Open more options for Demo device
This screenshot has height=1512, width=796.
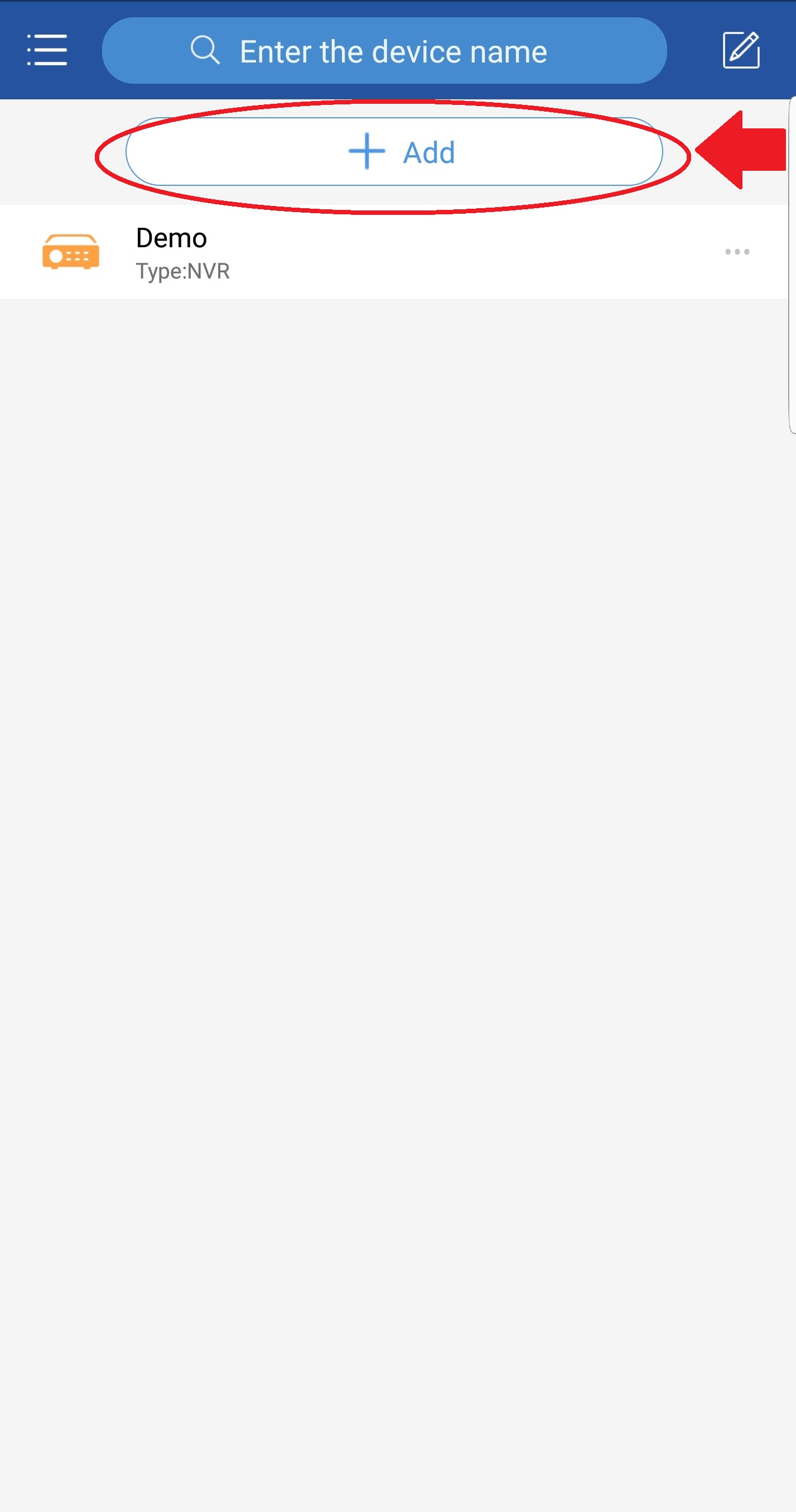[737, 252]
